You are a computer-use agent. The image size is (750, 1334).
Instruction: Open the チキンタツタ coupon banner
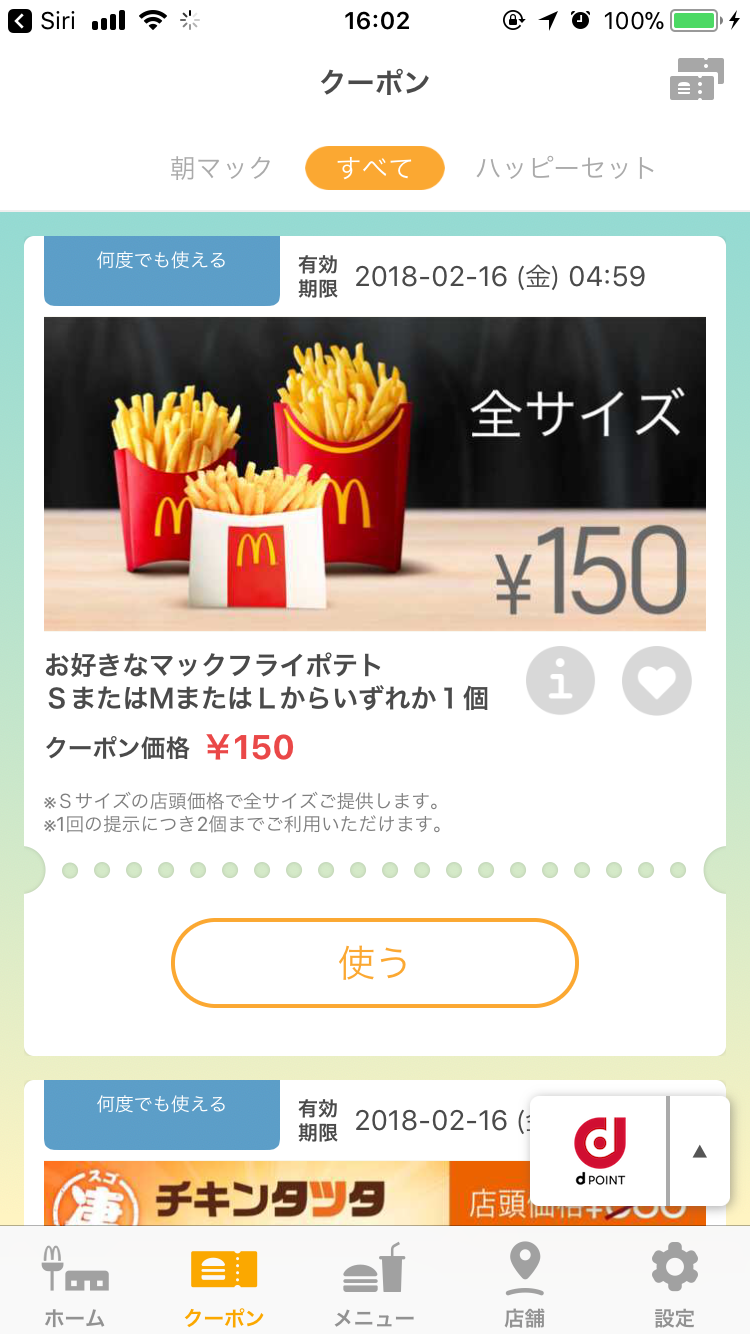click(285, 1195)
